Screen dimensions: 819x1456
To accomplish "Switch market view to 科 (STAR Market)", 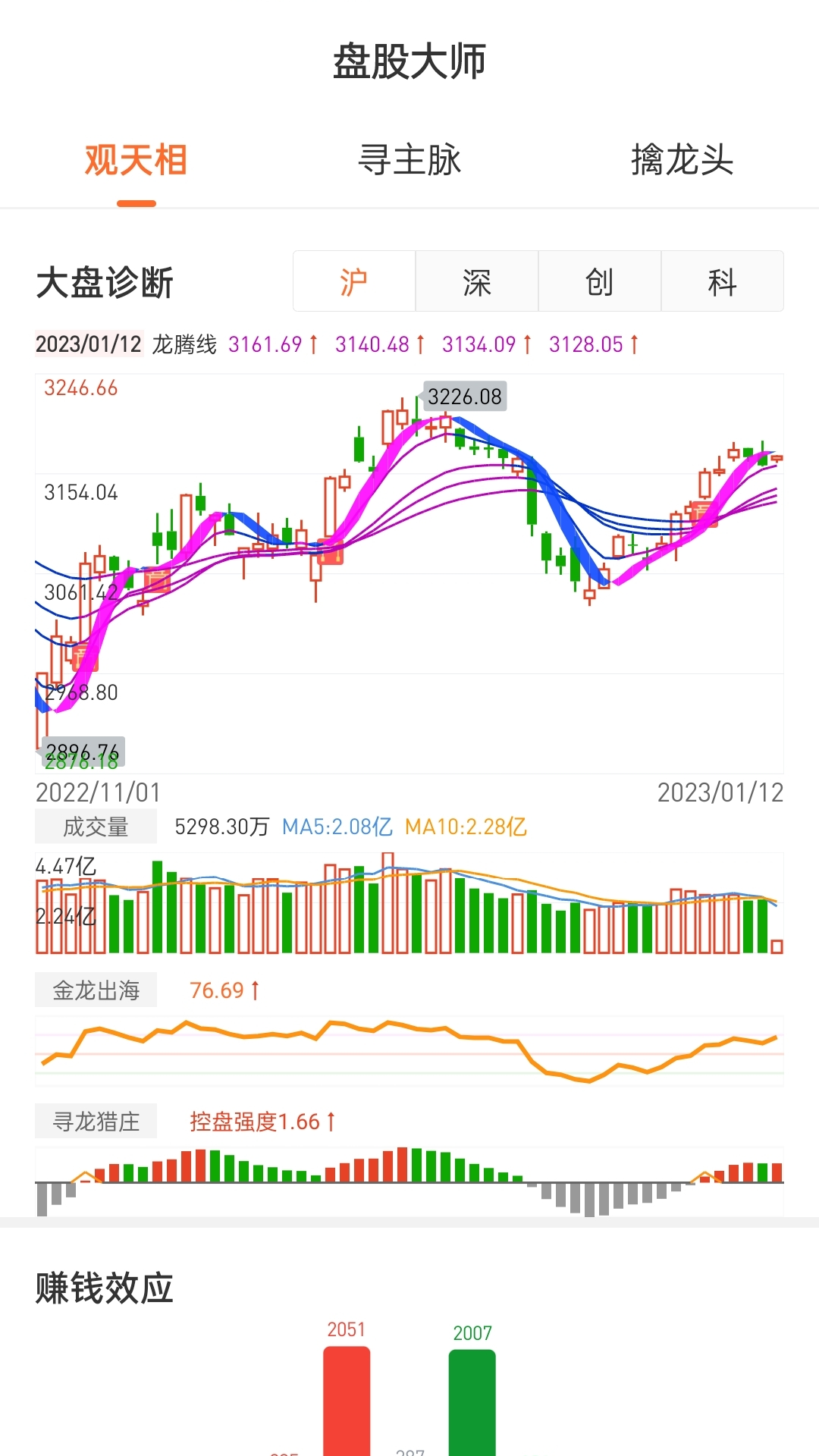I will (722, 281).
